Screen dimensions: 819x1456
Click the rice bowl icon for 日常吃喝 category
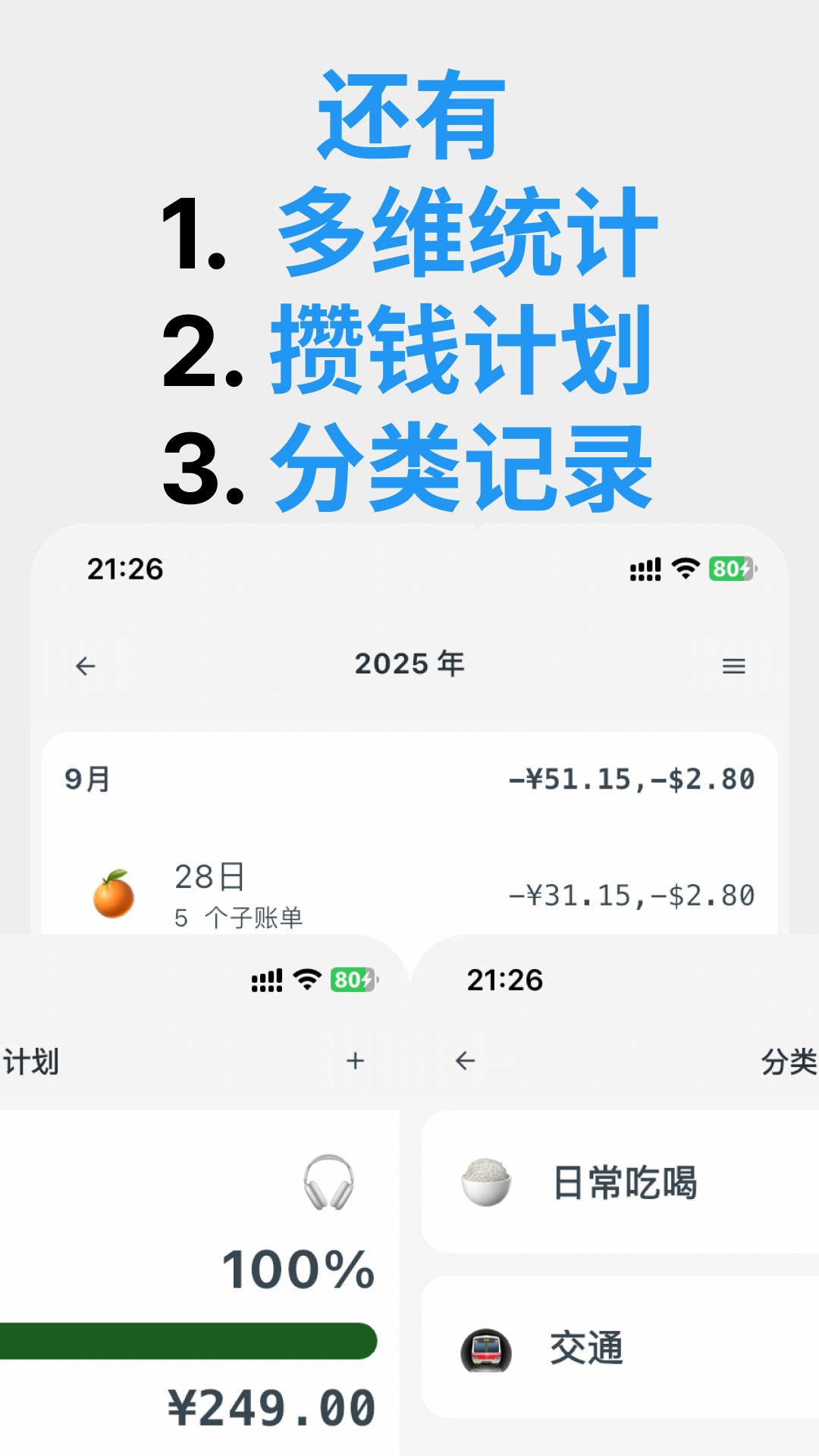coord(488,1183)
